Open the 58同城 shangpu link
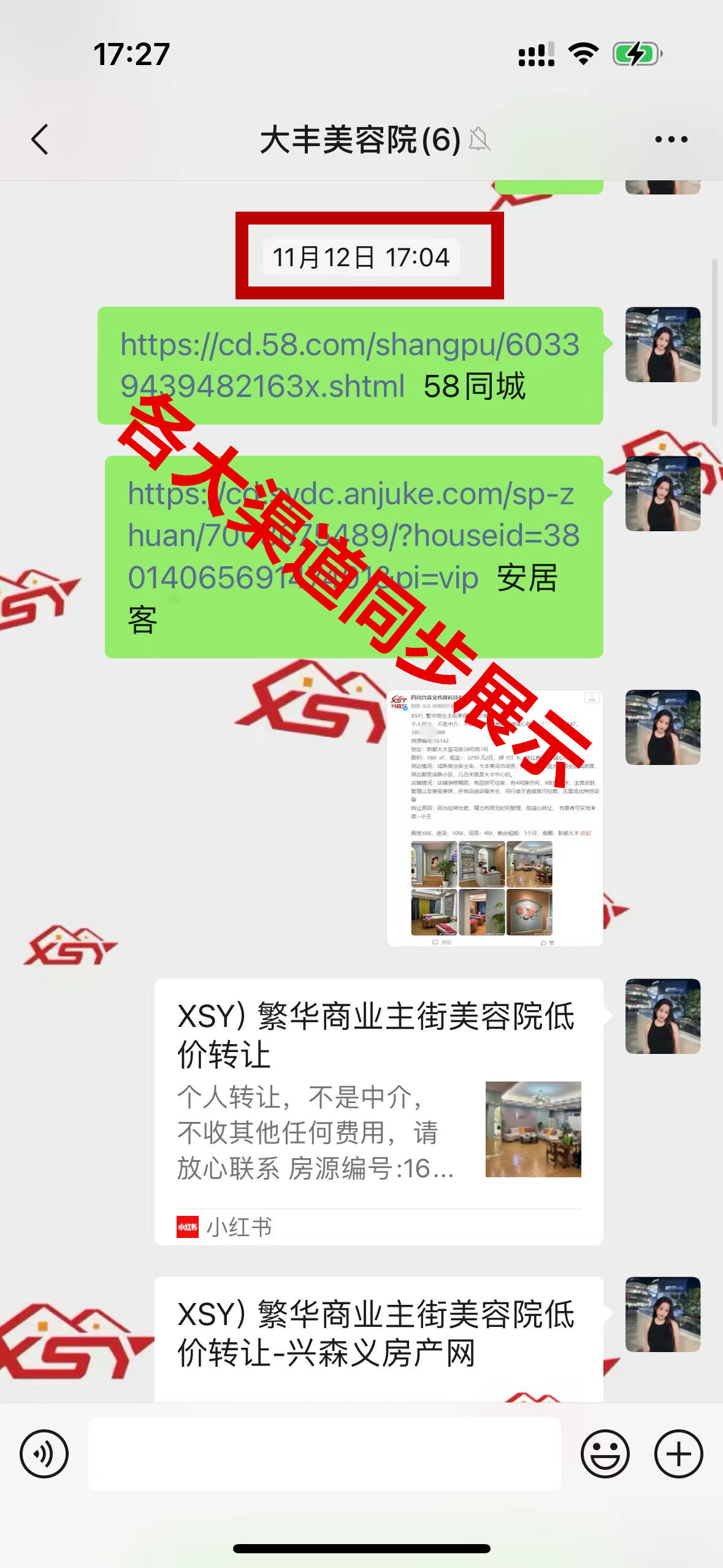723x1568 pixels. click(350, 346)
